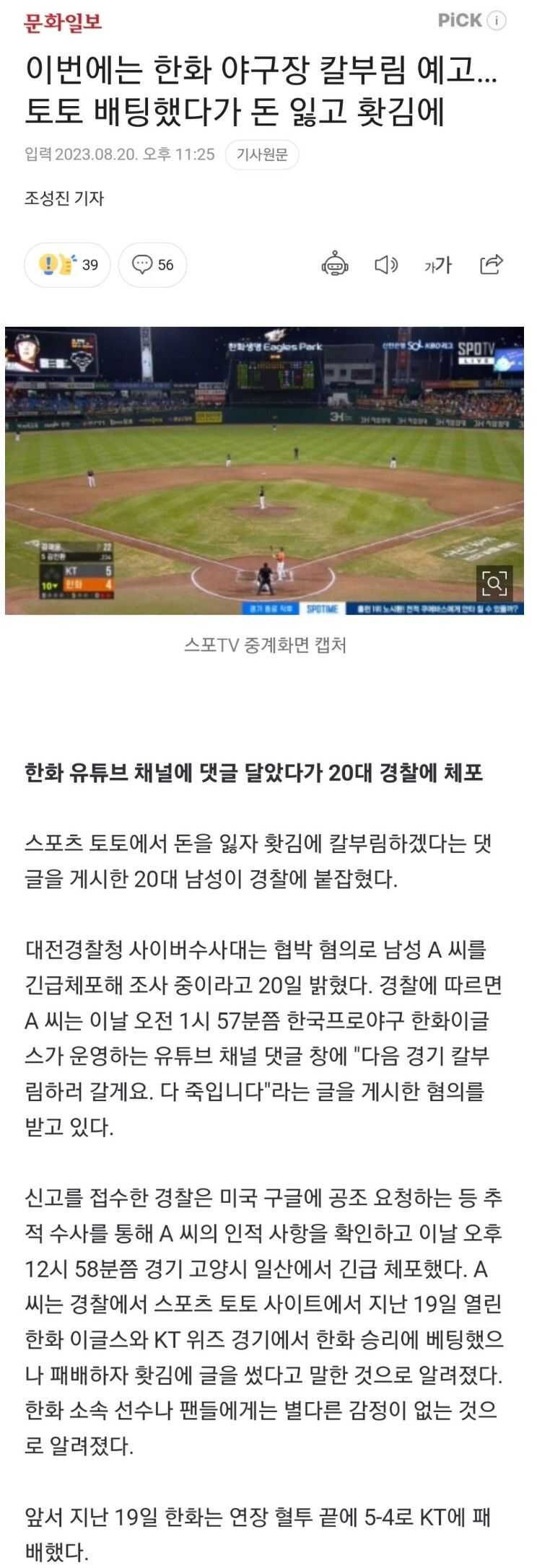This screenshot has height=1568, width=537.
Task: Tap the 기사원문 original article button
Action: [262, 154]
